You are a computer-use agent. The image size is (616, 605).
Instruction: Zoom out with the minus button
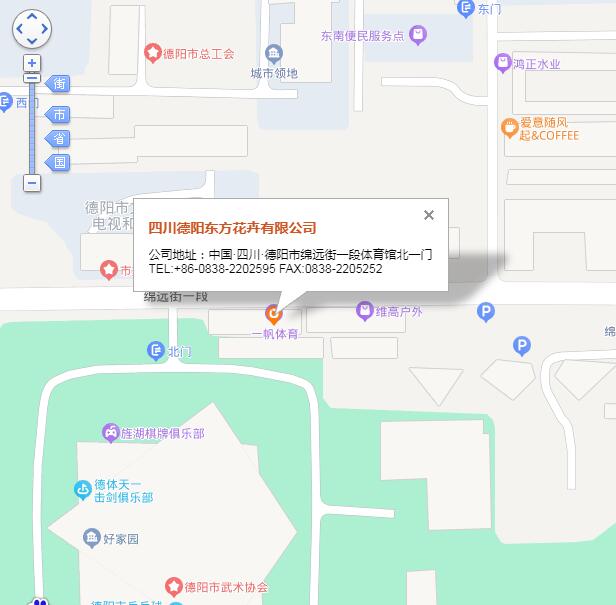click(32, 183)
